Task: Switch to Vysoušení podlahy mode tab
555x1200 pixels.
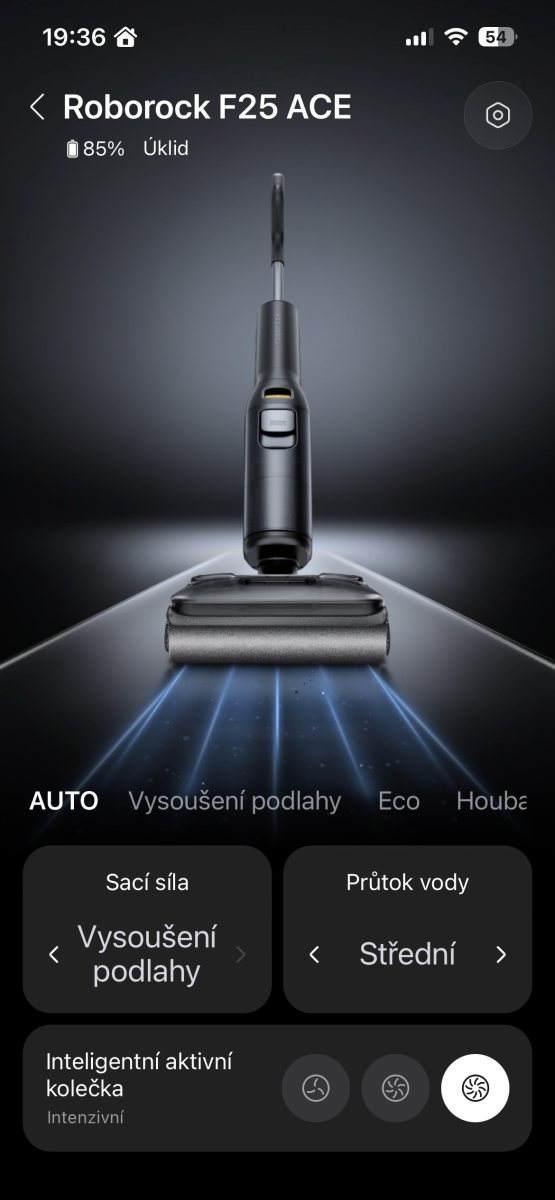Action: coord(234,801)
